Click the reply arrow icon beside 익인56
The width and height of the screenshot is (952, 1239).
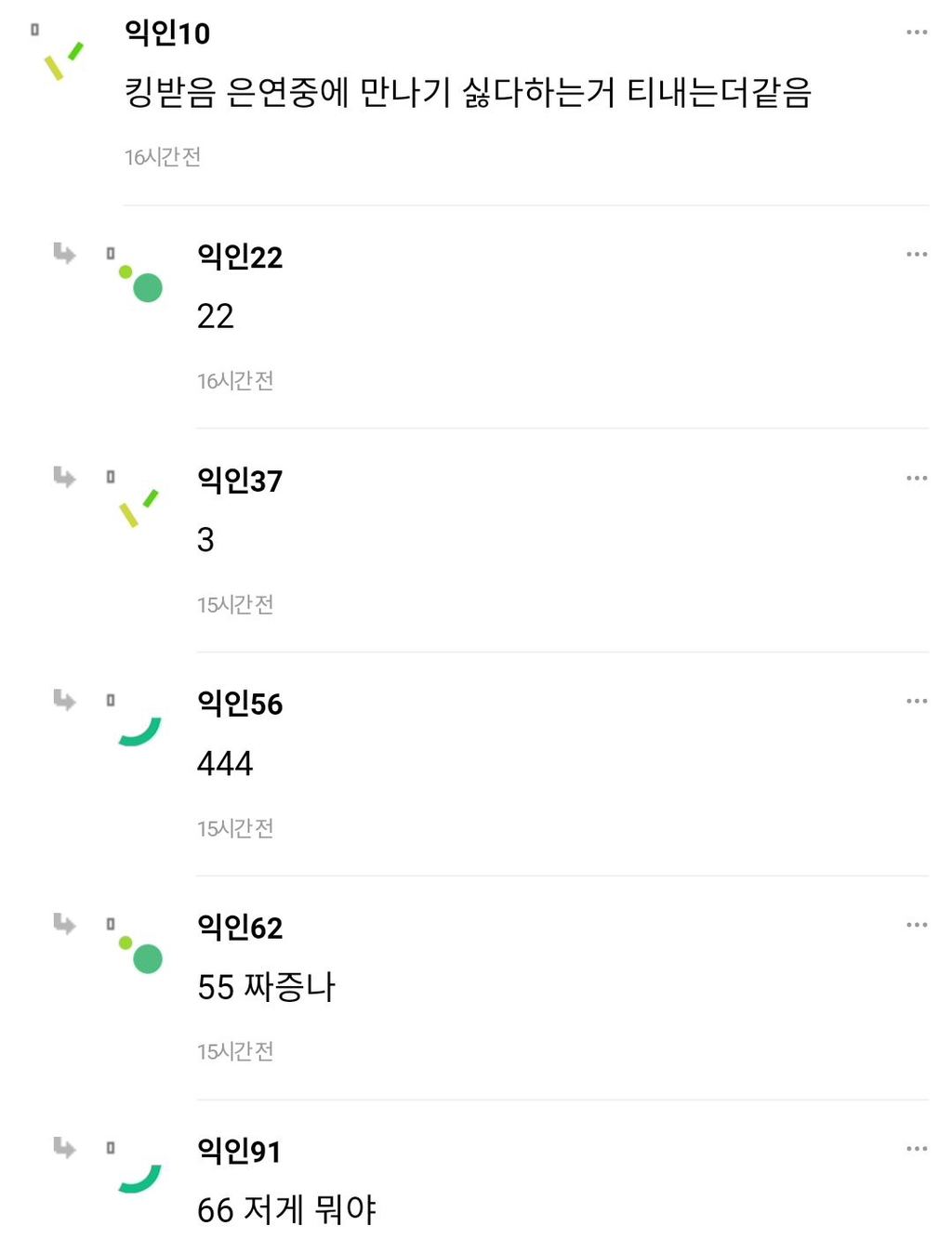(x=64, y=701)
